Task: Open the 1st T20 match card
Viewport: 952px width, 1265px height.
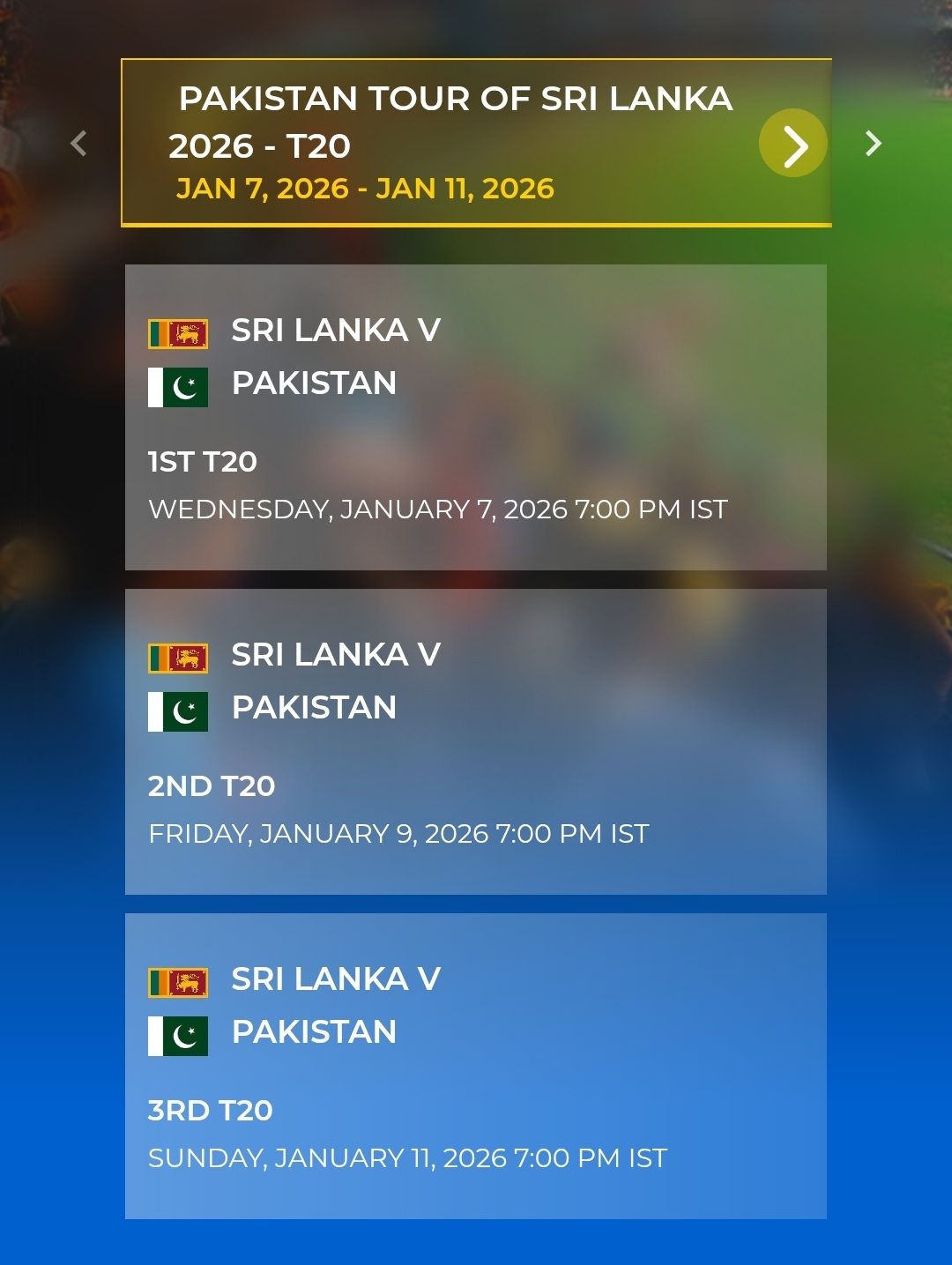Action: (x=475, y=417)
